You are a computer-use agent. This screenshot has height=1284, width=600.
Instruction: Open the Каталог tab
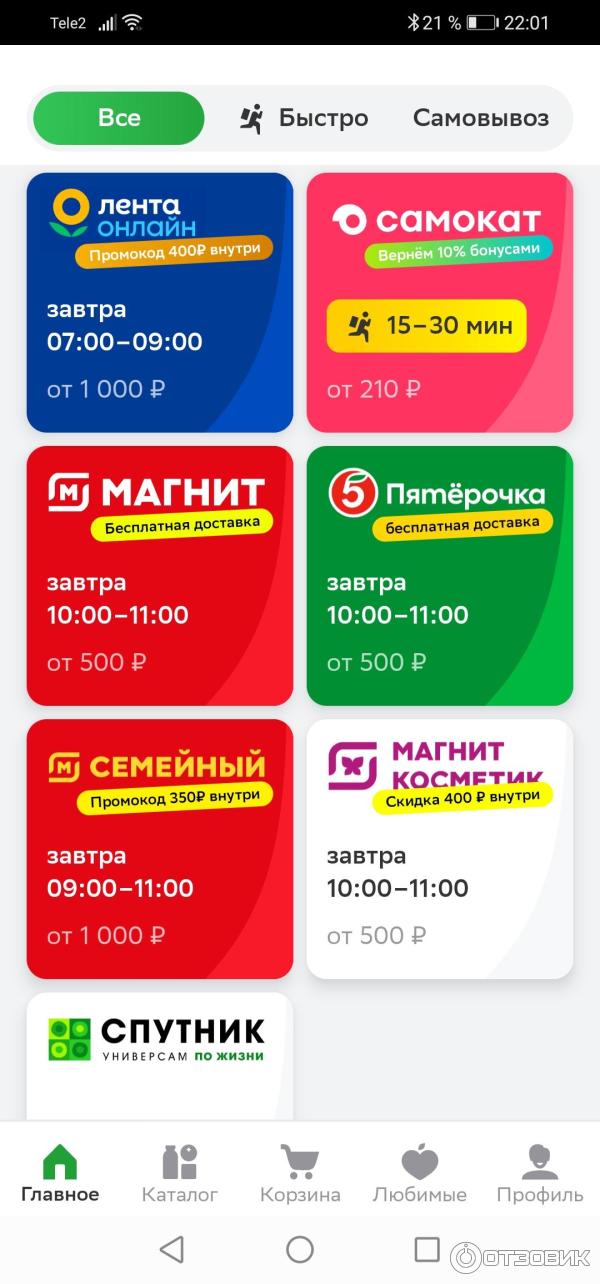[180, 1174]
